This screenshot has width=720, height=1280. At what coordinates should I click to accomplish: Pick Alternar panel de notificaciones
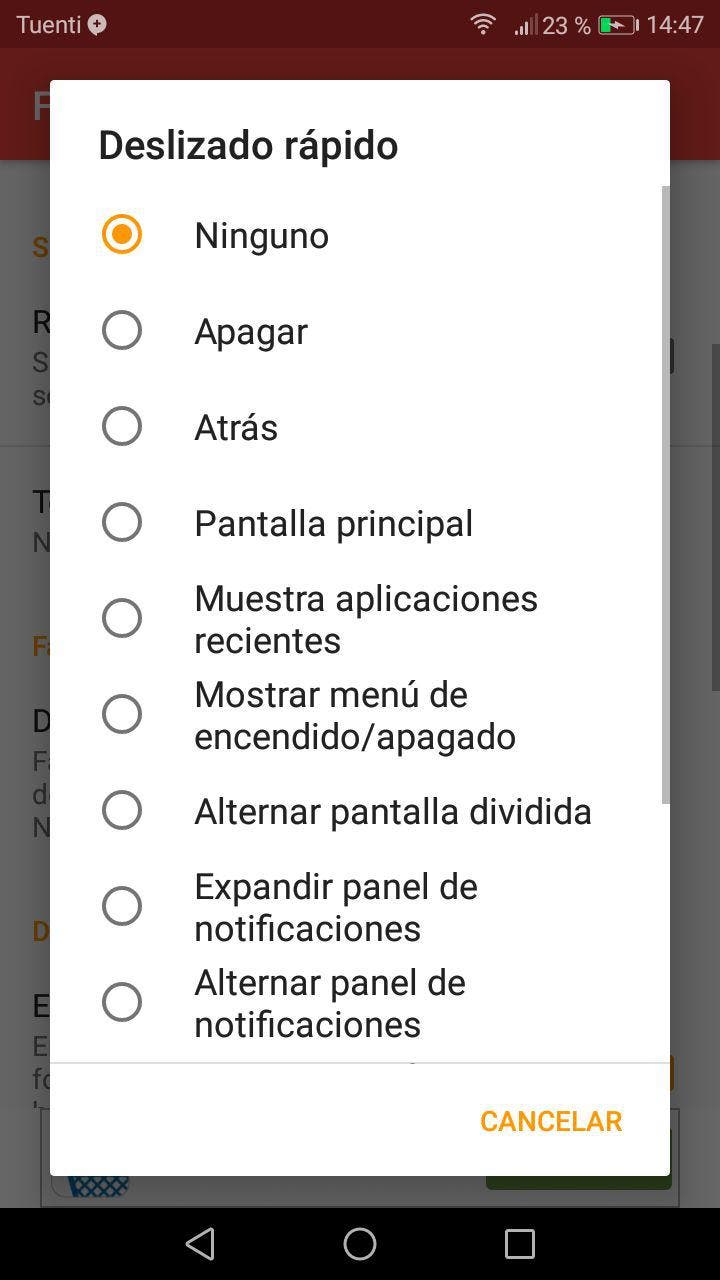click(122, 1002)
